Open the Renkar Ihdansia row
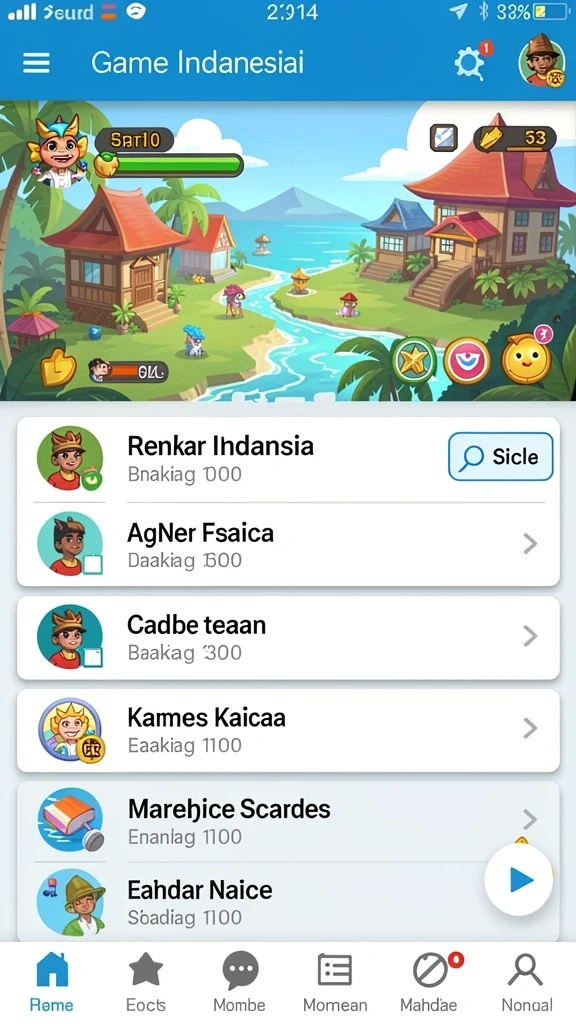 coord(288,459)
